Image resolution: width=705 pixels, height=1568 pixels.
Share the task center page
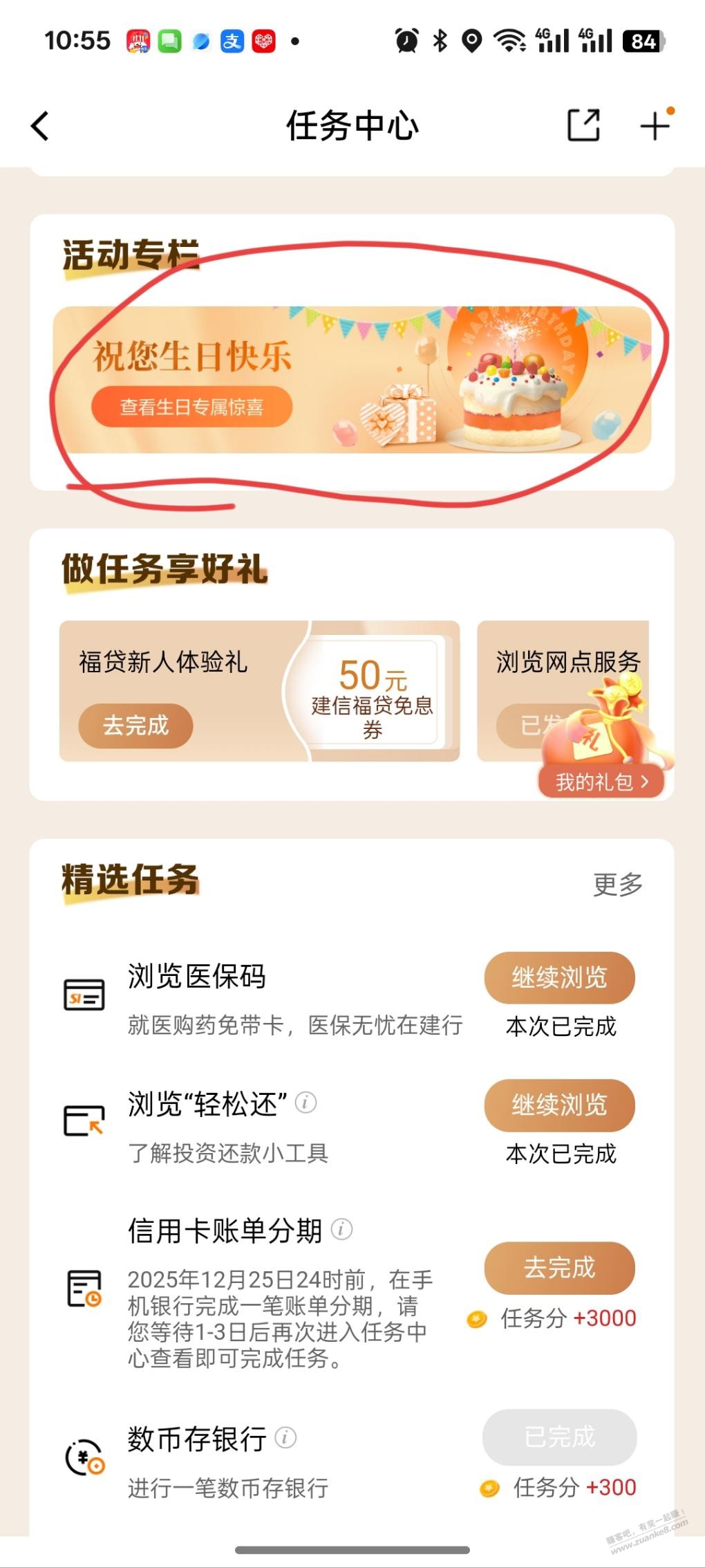point(583,126)
